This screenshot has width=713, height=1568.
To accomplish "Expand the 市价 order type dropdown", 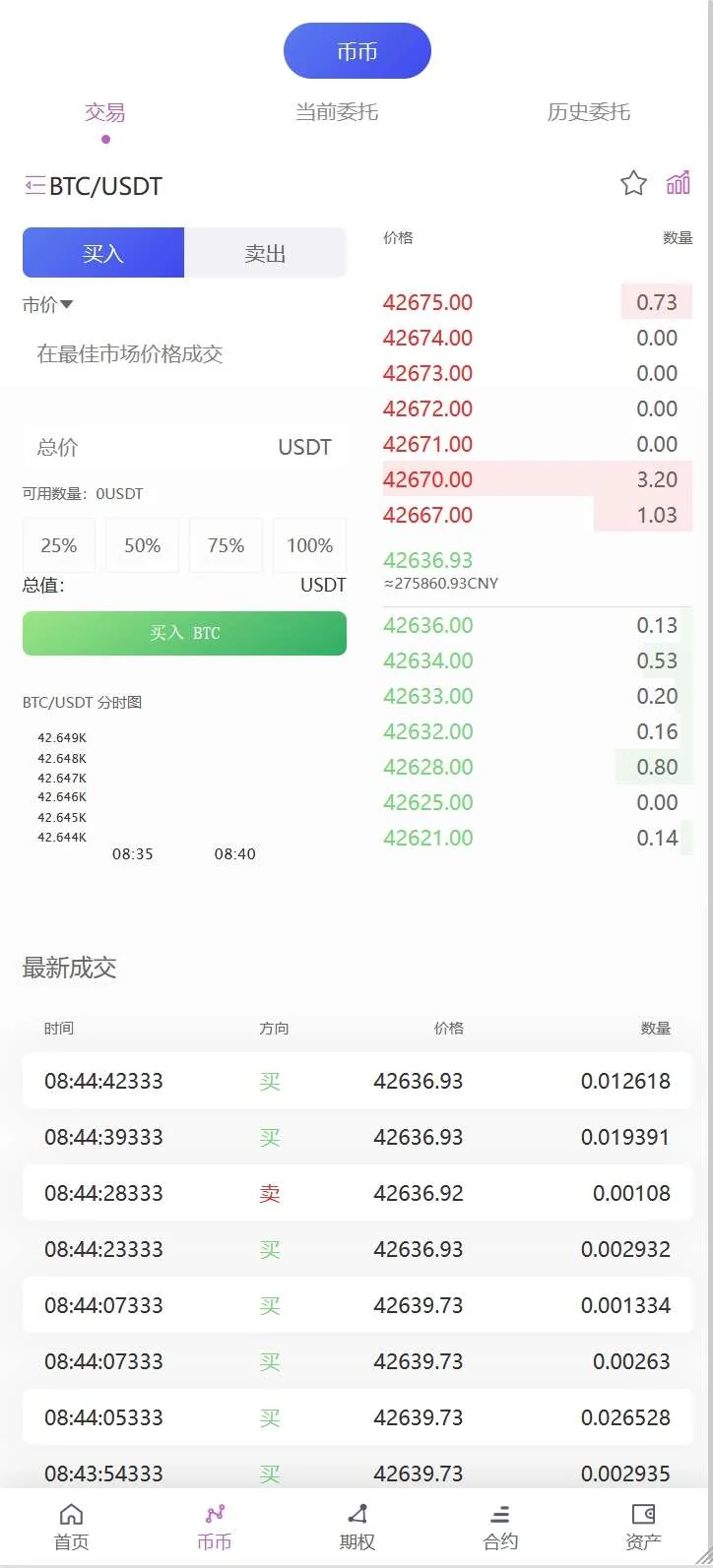I will pos(48,305).
